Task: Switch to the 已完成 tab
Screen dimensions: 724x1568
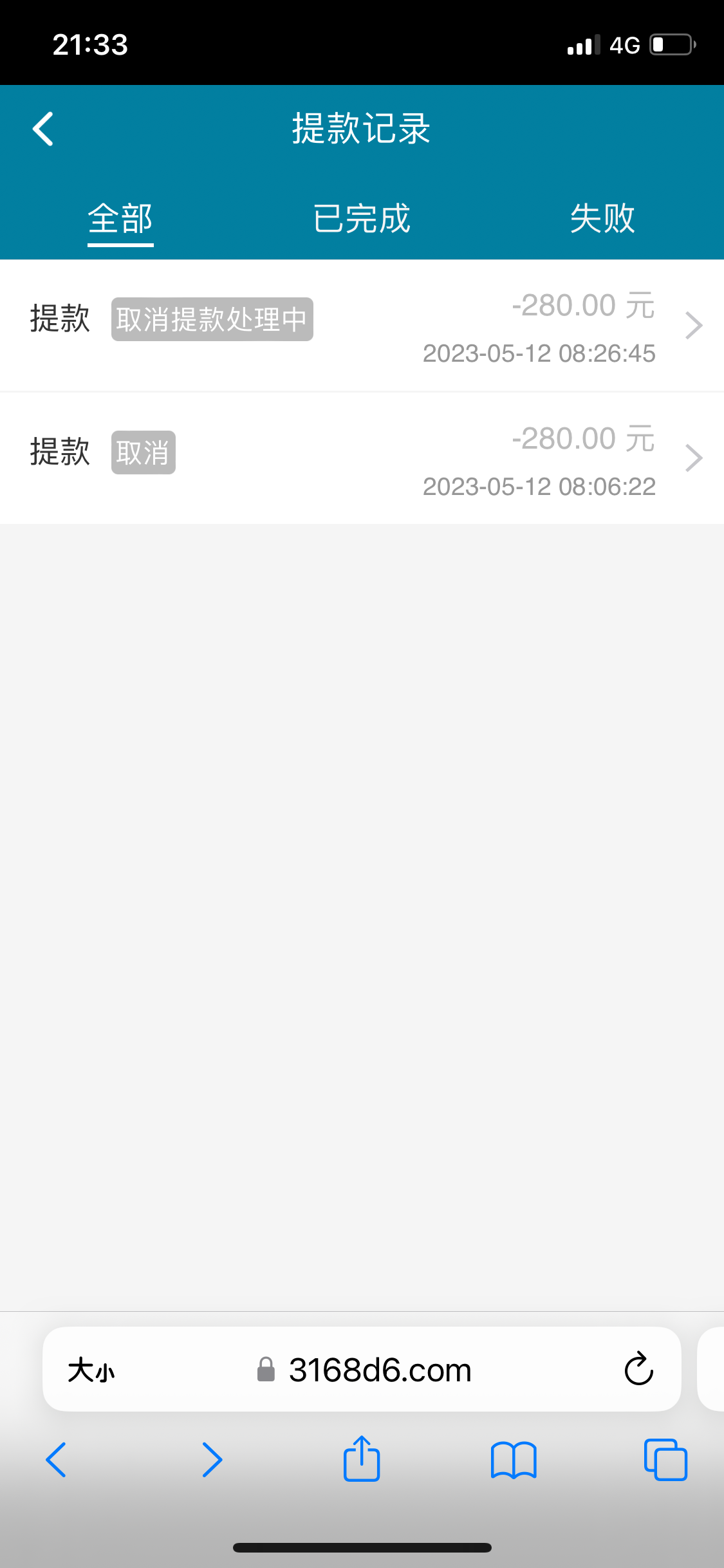Action: tap(362, 218)
